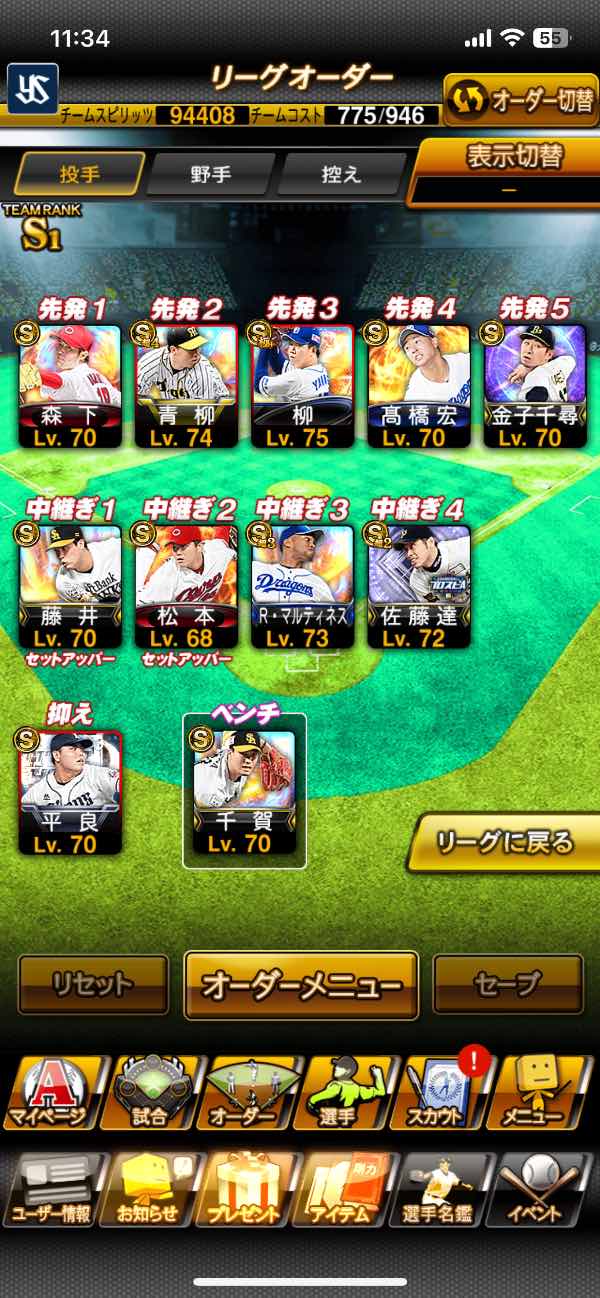Tap the リセット button
Viewport: 600px width, 1298px height.
tap(93, 984)
